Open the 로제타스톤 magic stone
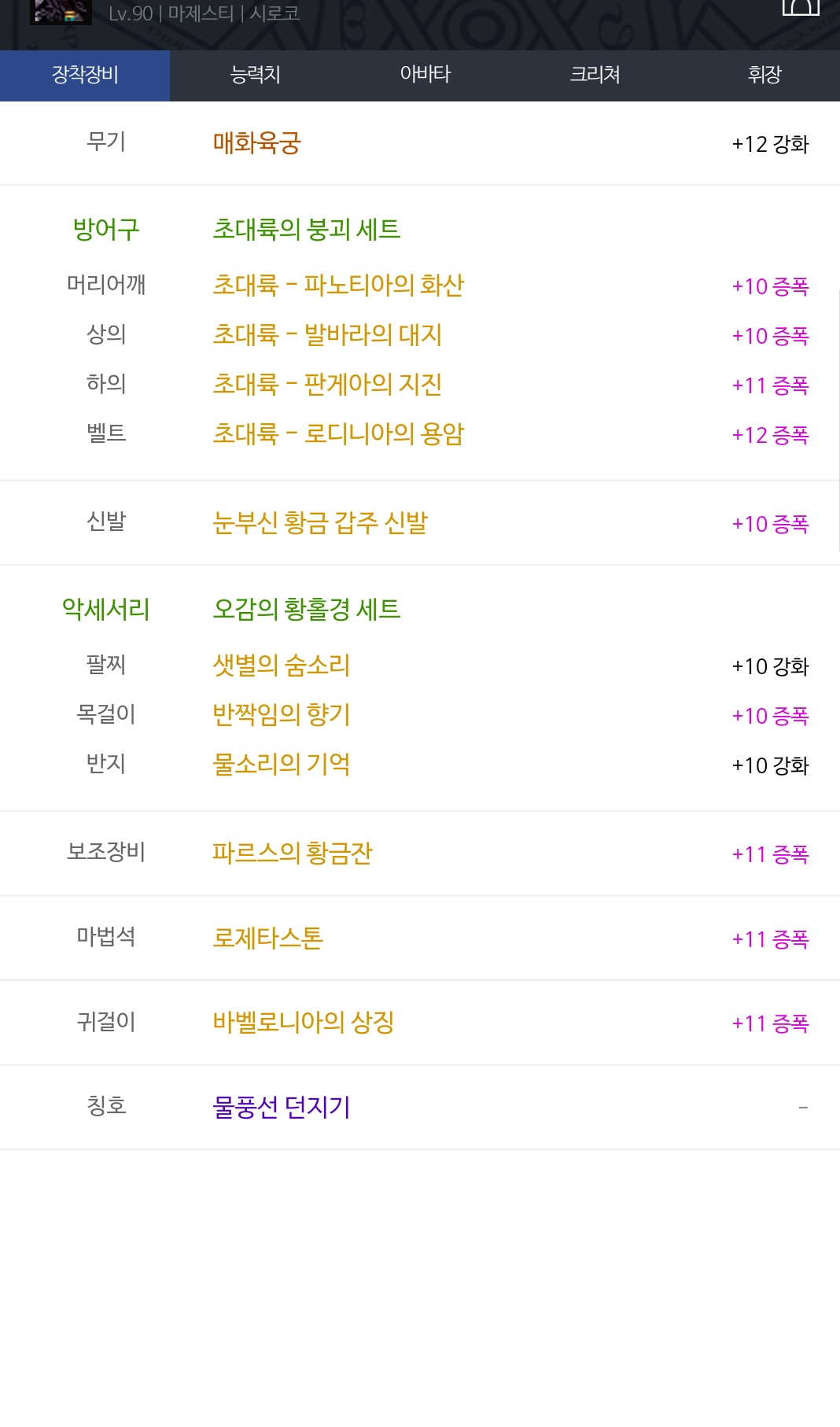The width and height of the screenshot is (840, 1427). [268, 938]
